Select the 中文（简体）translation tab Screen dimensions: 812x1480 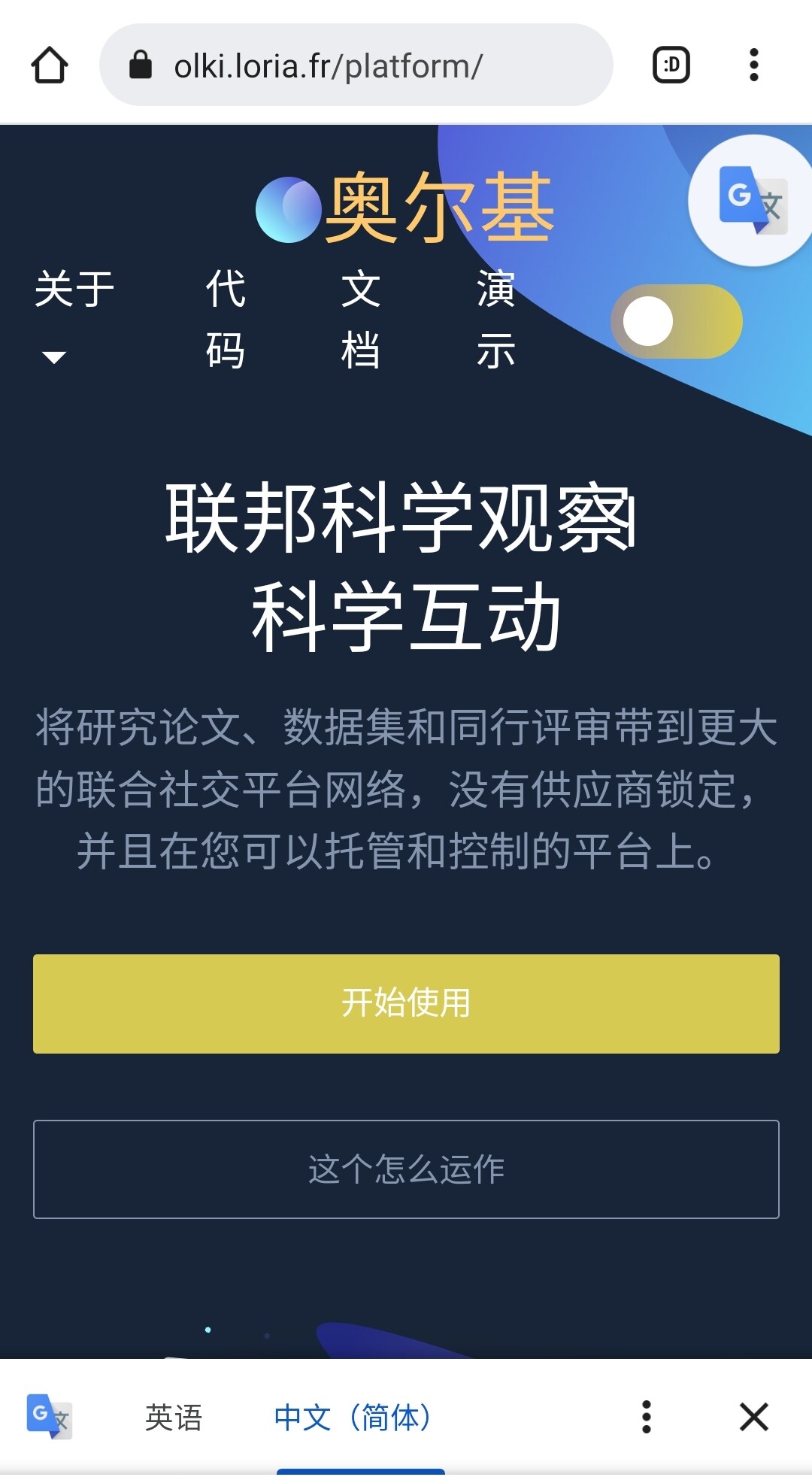pos(353,1417)
